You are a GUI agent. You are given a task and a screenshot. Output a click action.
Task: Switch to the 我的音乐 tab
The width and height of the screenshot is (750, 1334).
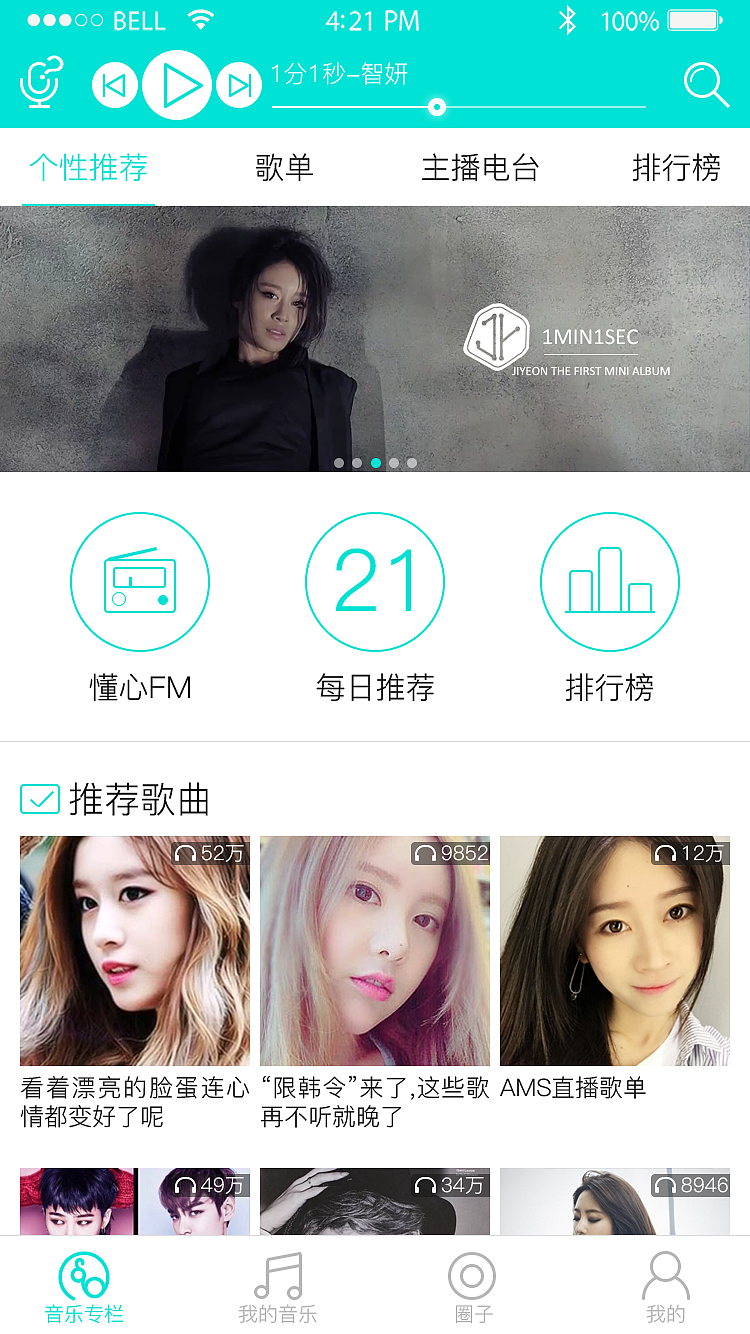coord(278,1287)
